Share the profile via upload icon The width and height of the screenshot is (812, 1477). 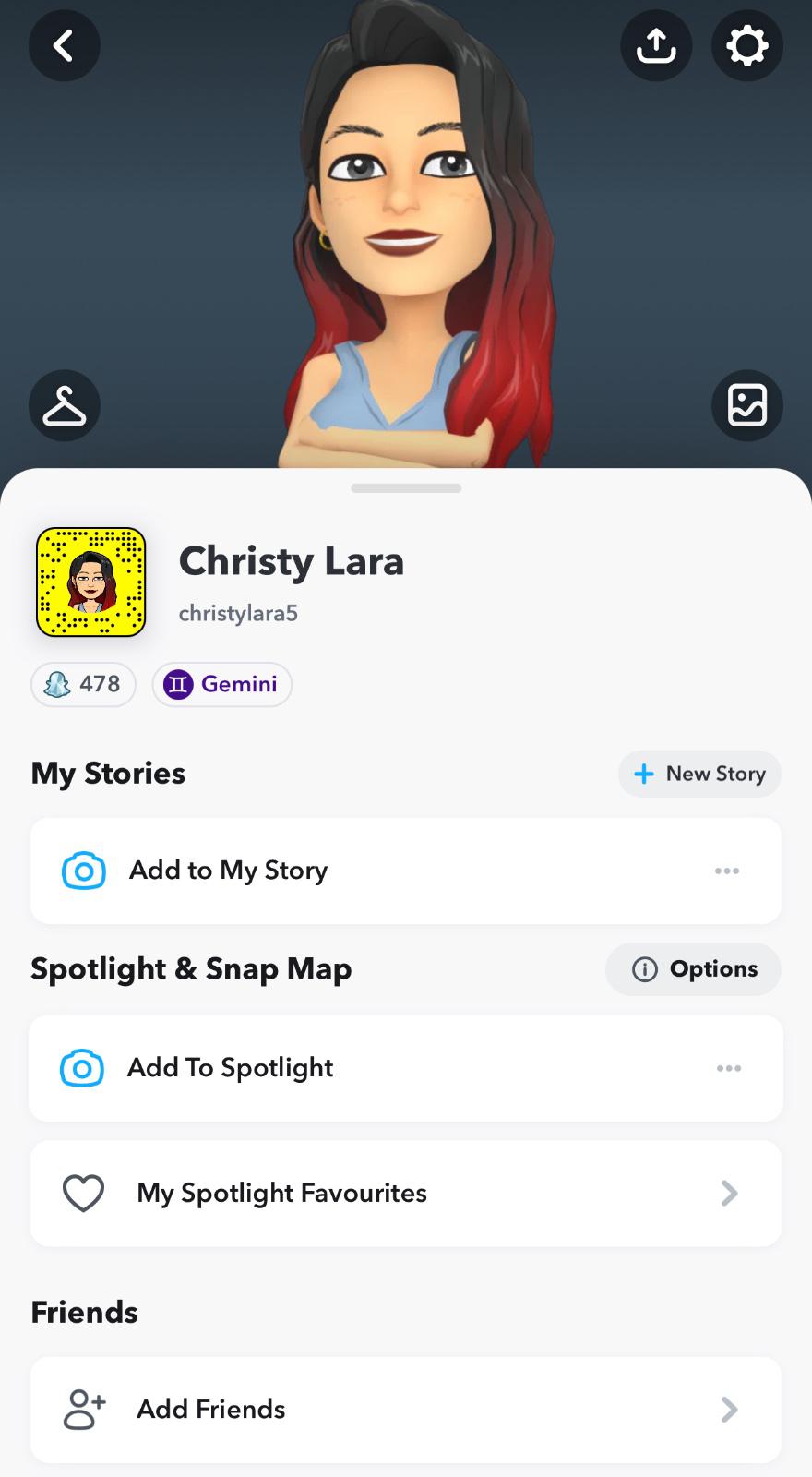point(656,45)
